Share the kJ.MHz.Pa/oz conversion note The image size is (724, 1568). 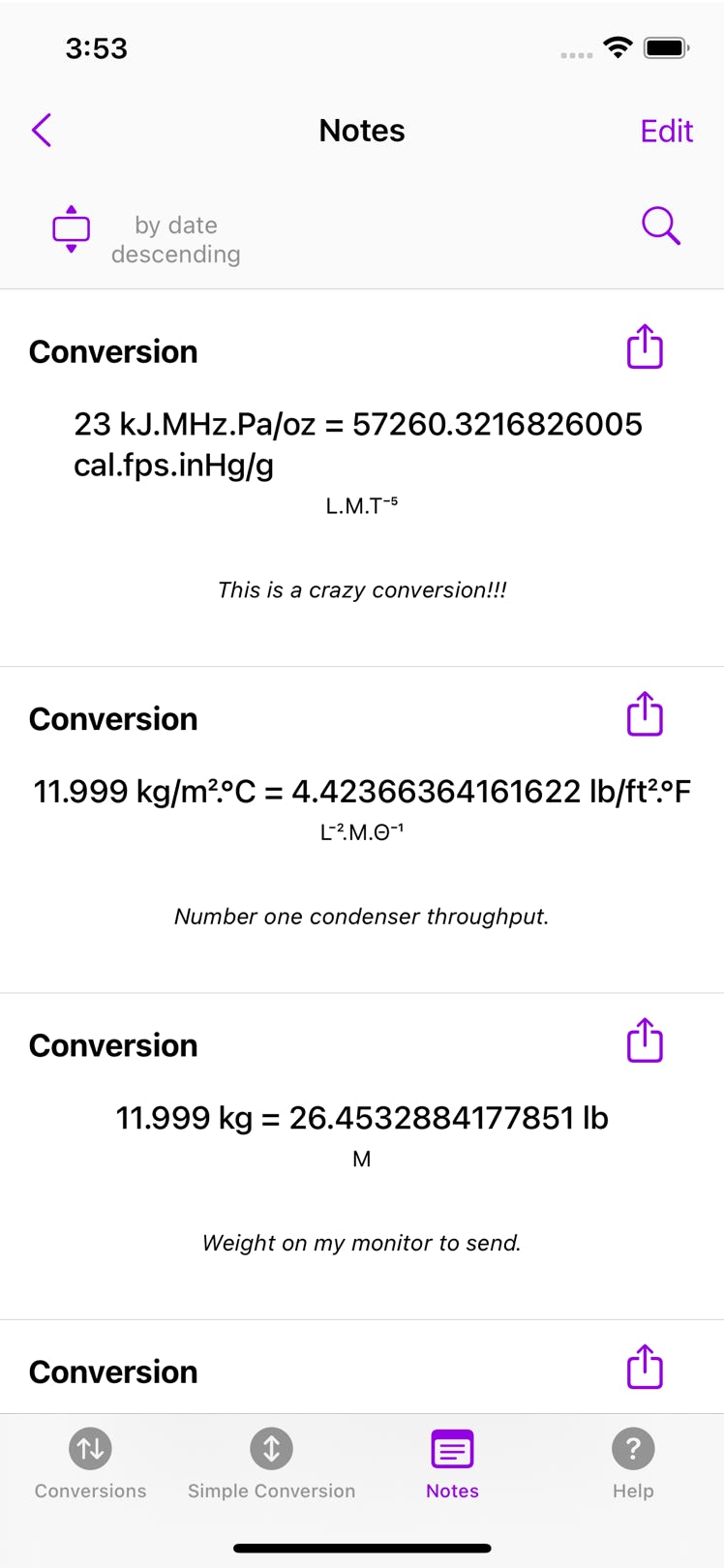[645, 347]
